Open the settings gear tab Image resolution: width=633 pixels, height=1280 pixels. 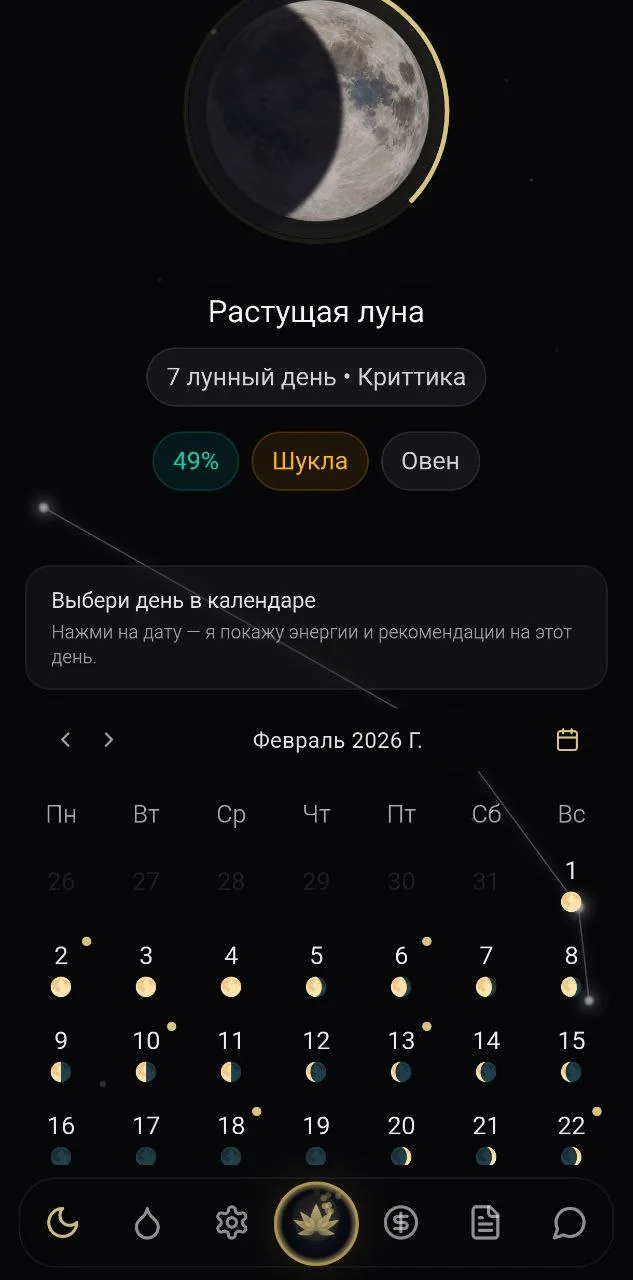pyautogui.click(x=231, y=1222)
